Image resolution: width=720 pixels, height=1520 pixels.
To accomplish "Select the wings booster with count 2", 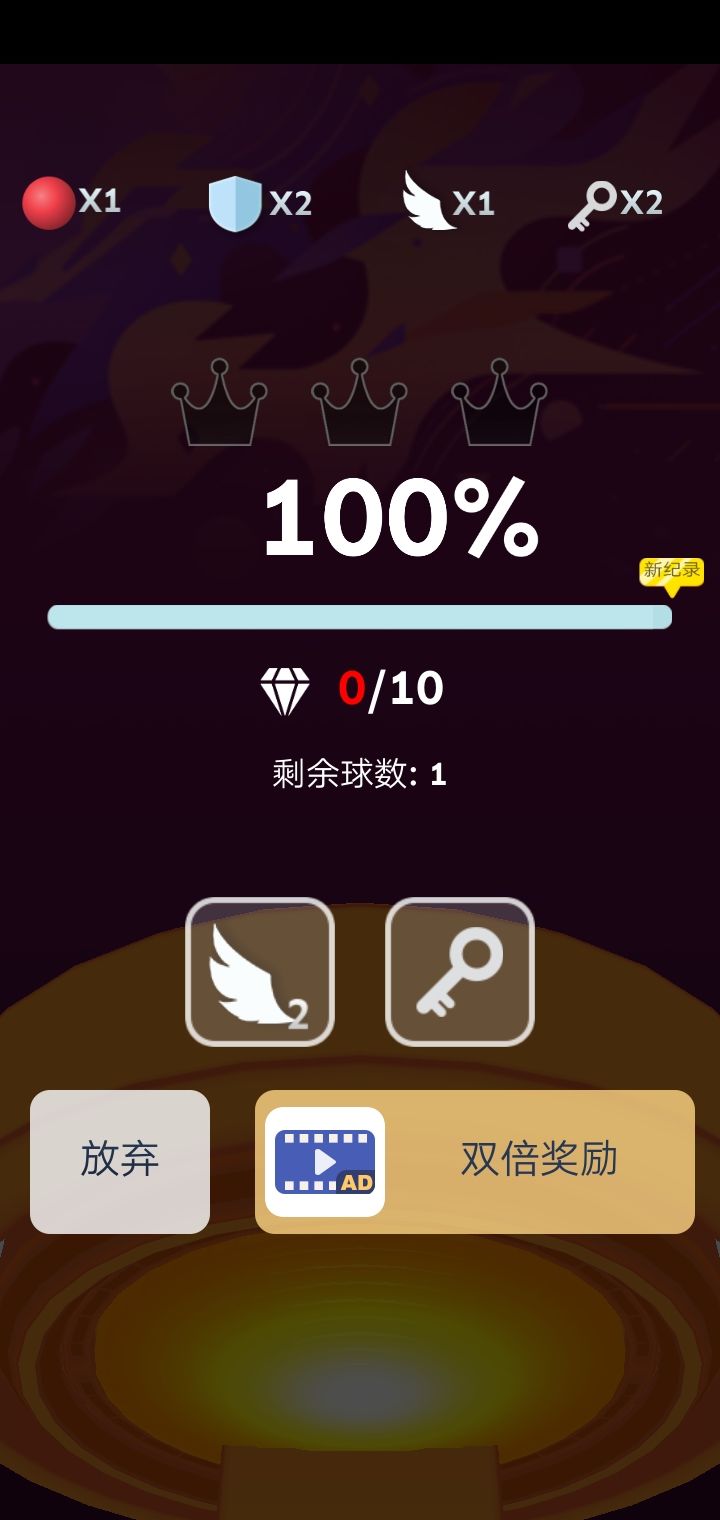I will tap(259, 972).
